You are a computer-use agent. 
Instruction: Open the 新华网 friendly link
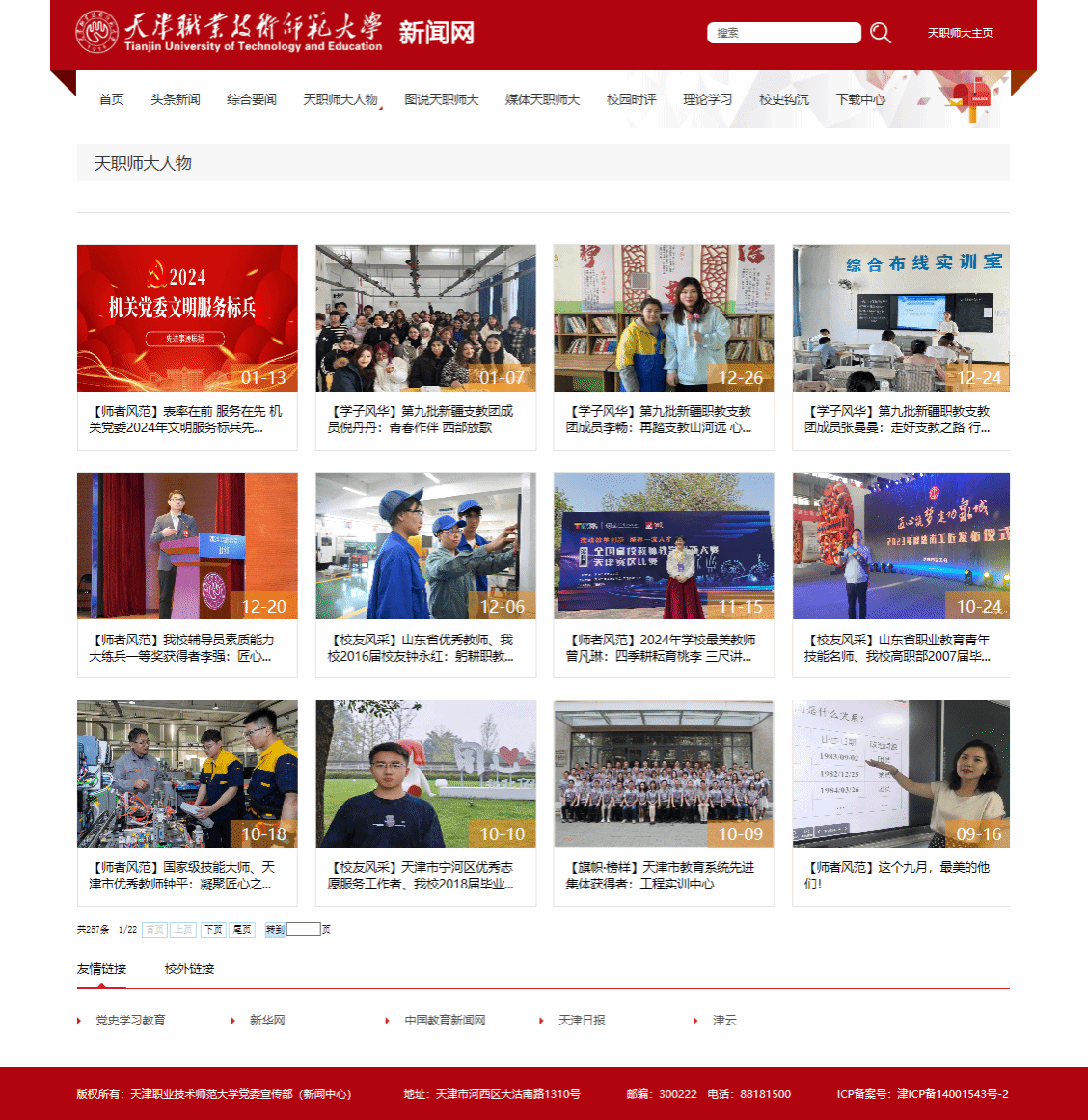pos(267,1020)
